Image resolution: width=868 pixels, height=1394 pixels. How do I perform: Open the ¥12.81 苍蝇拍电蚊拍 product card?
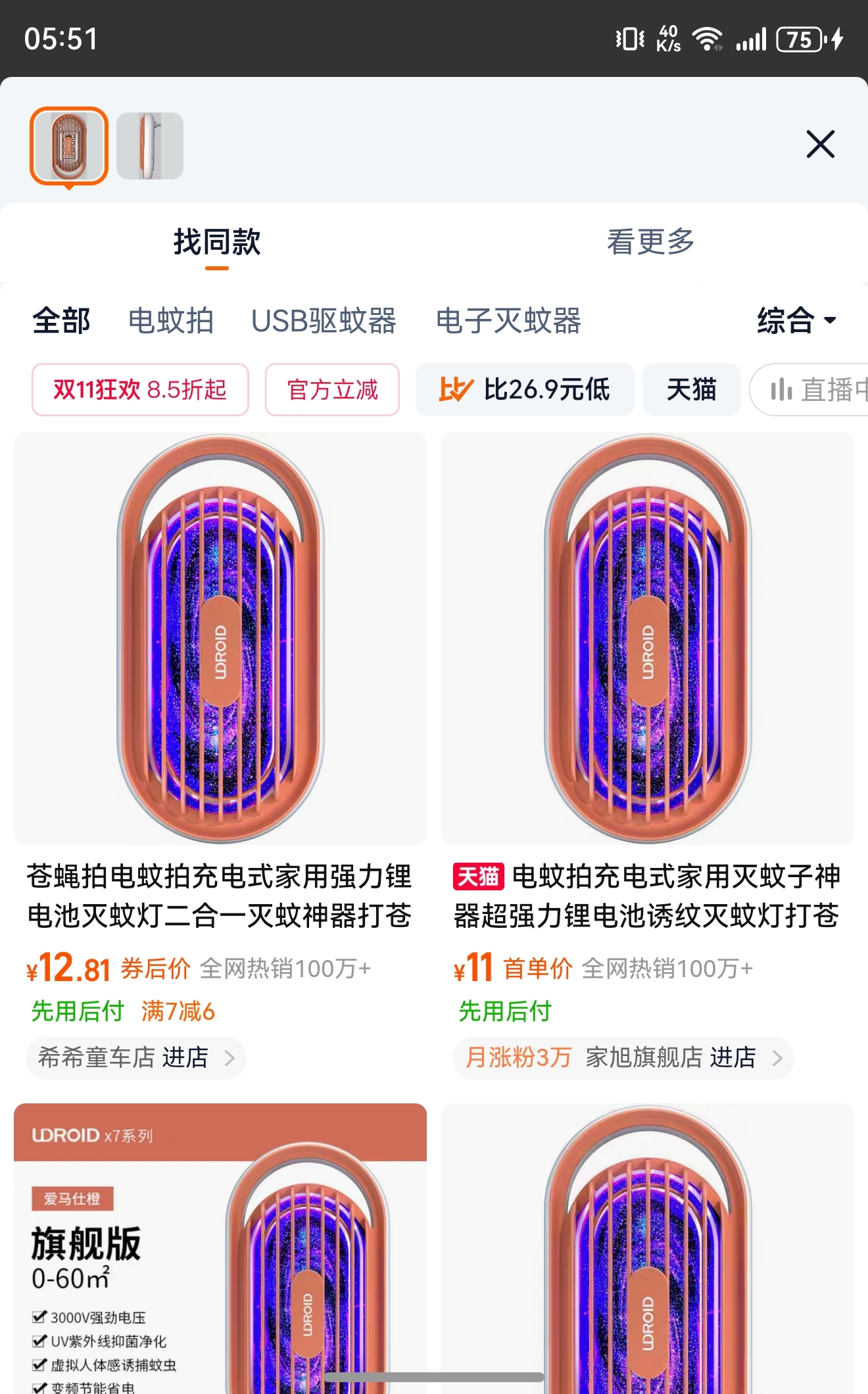(220, 756)
